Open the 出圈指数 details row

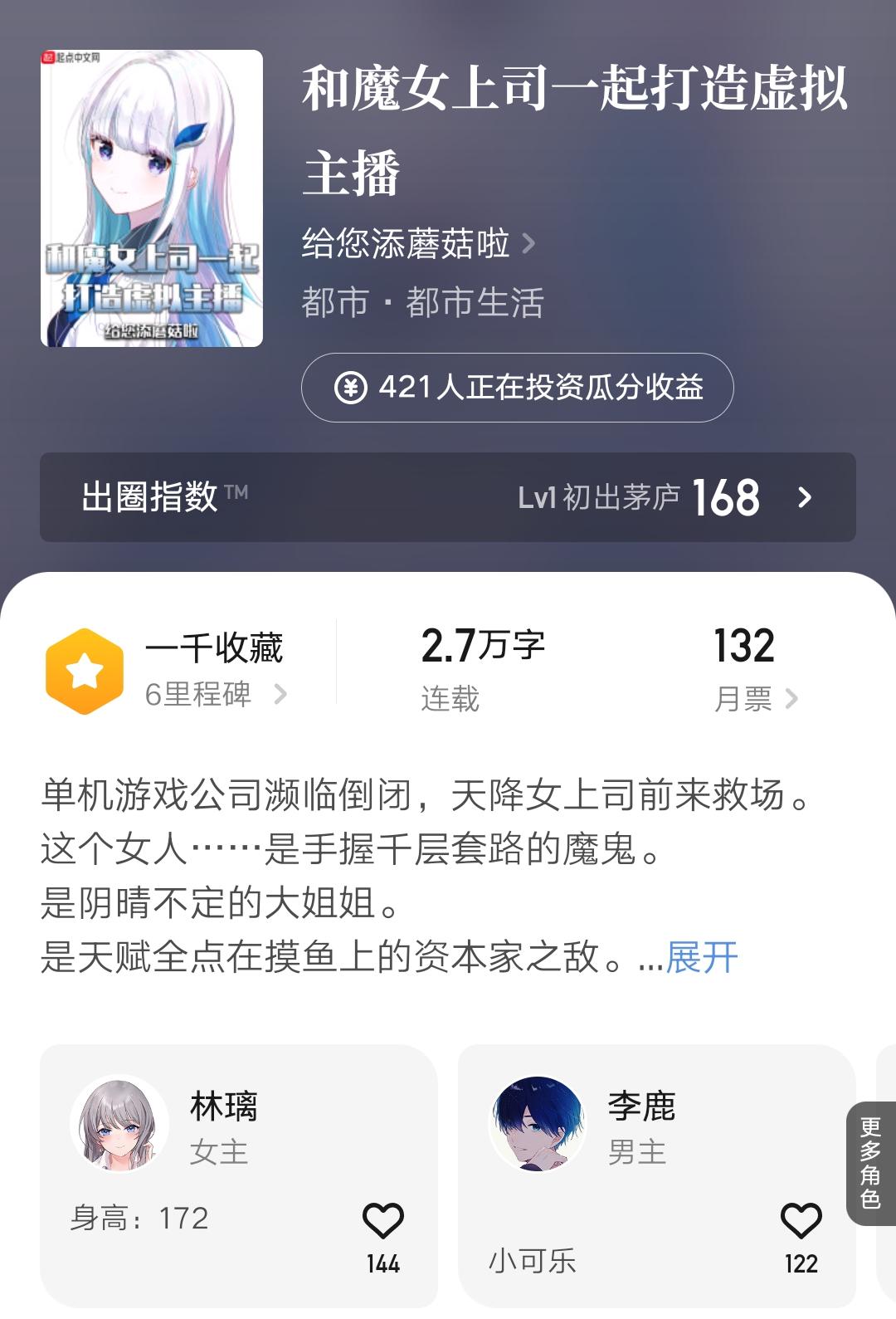[x=448, y=497]
